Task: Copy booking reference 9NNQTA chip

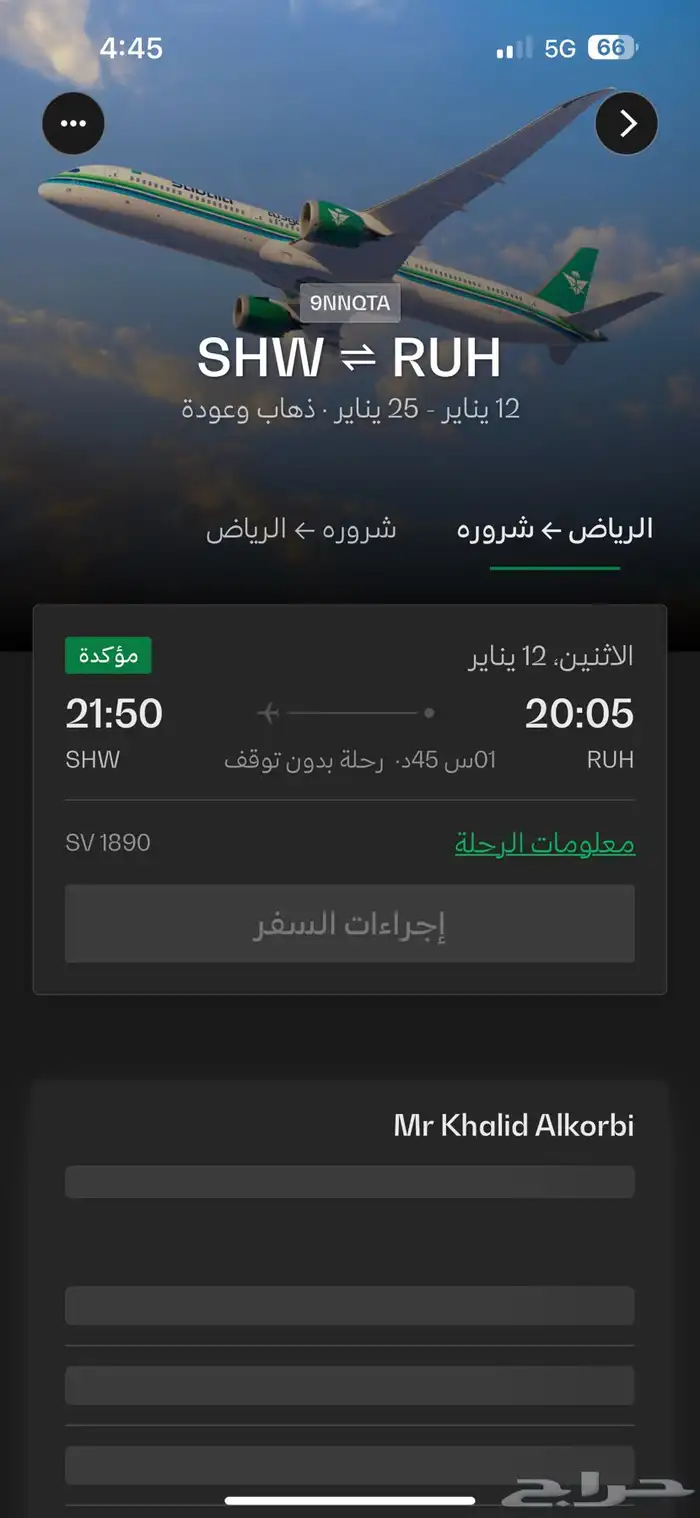Action: pyautogui.click(x=350, y=303)
